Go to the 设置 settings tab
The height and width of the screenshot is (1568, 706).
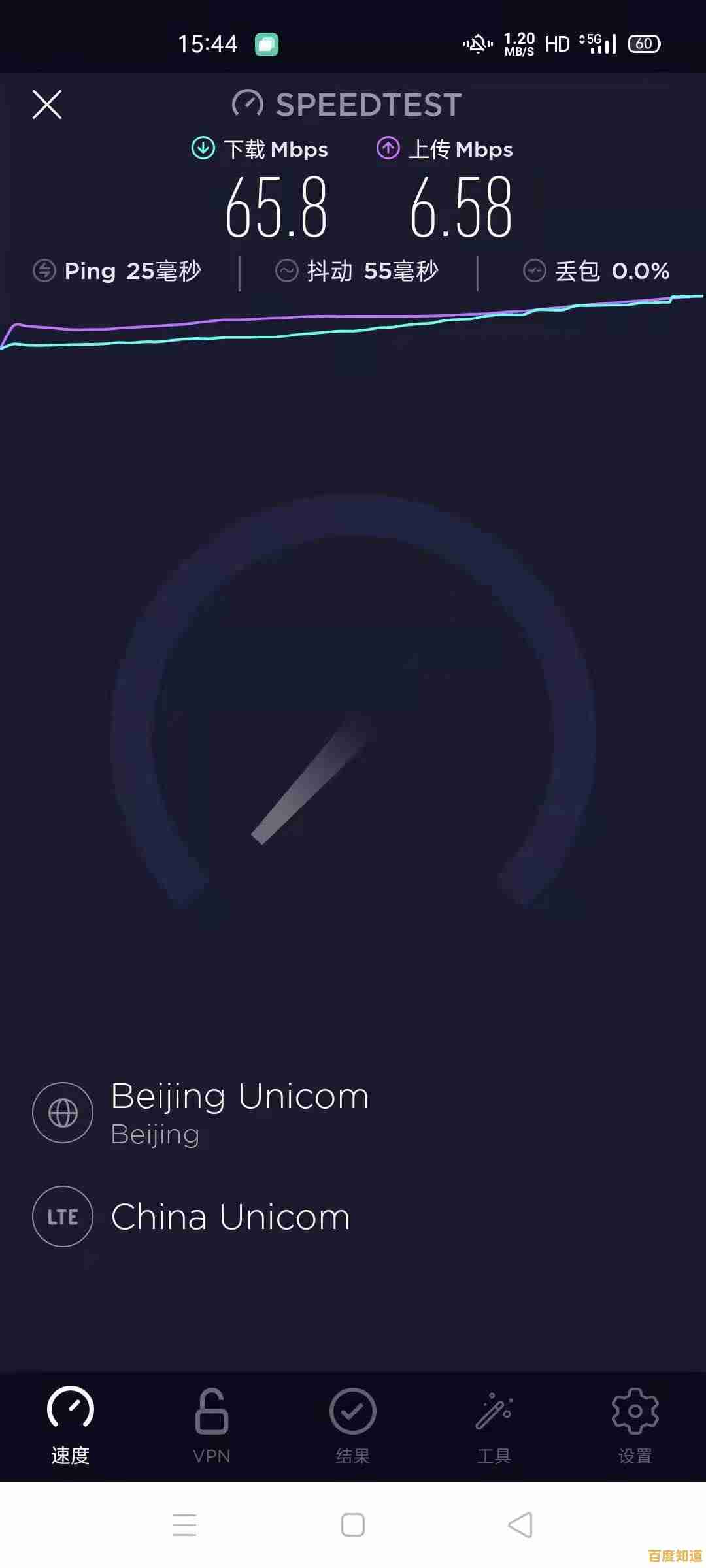pos(635,1426)
